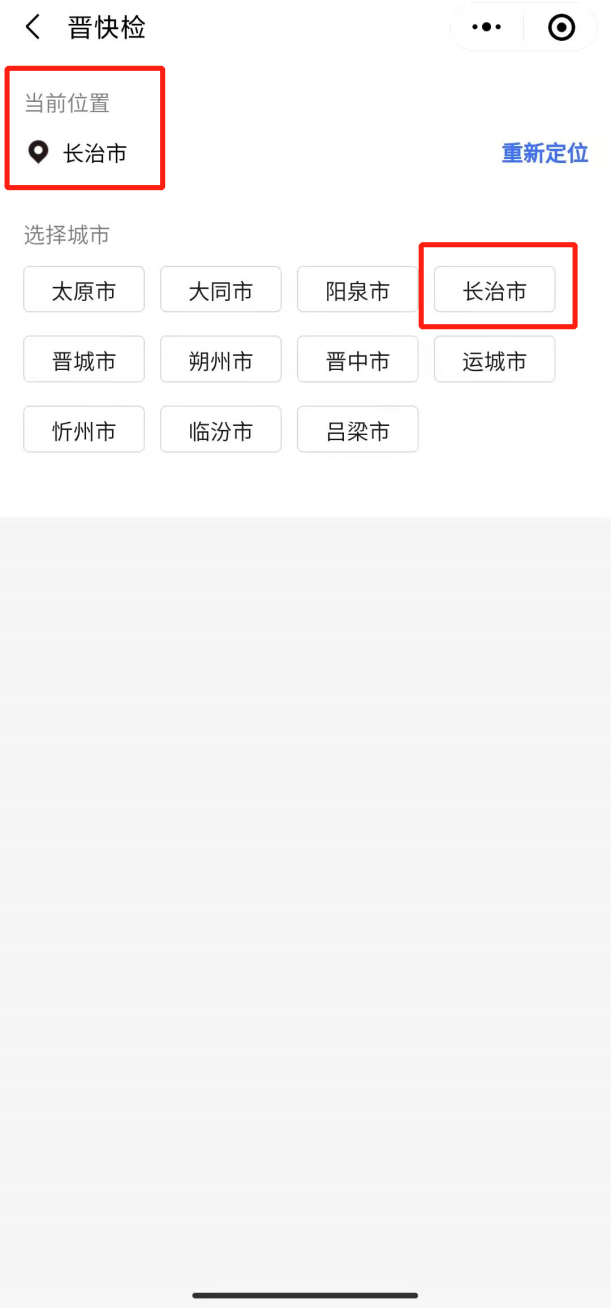Pick 运城市 from the list

pos(494,361)
